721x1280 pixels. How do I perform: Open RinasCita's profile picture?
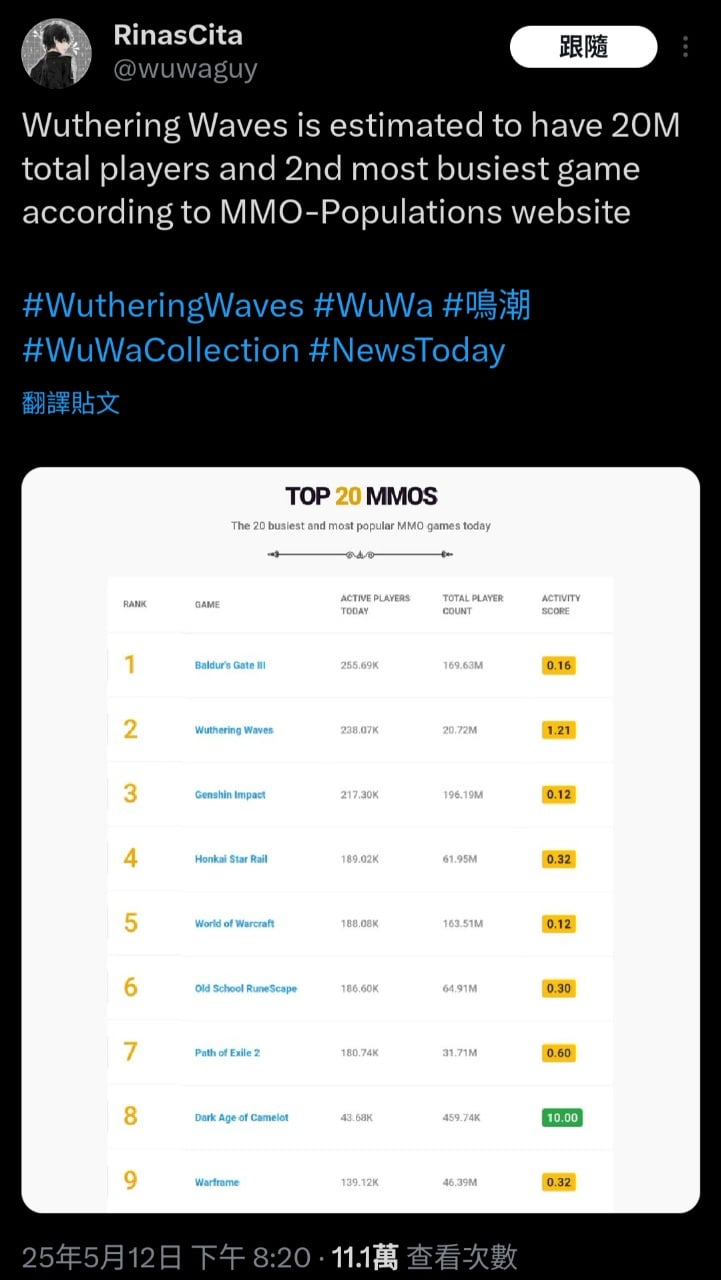[x=56, y=54]
